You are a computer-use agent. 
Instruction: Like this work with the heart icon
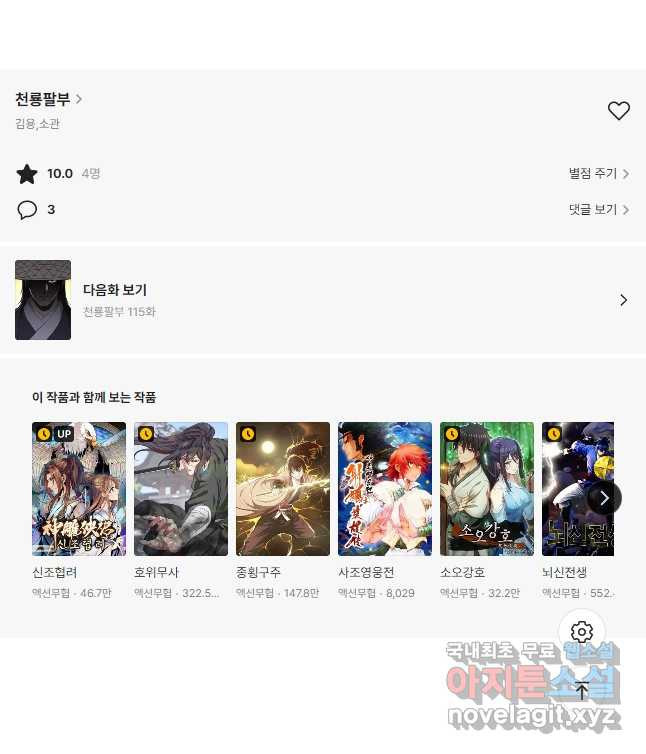click(x=619, y=111)
